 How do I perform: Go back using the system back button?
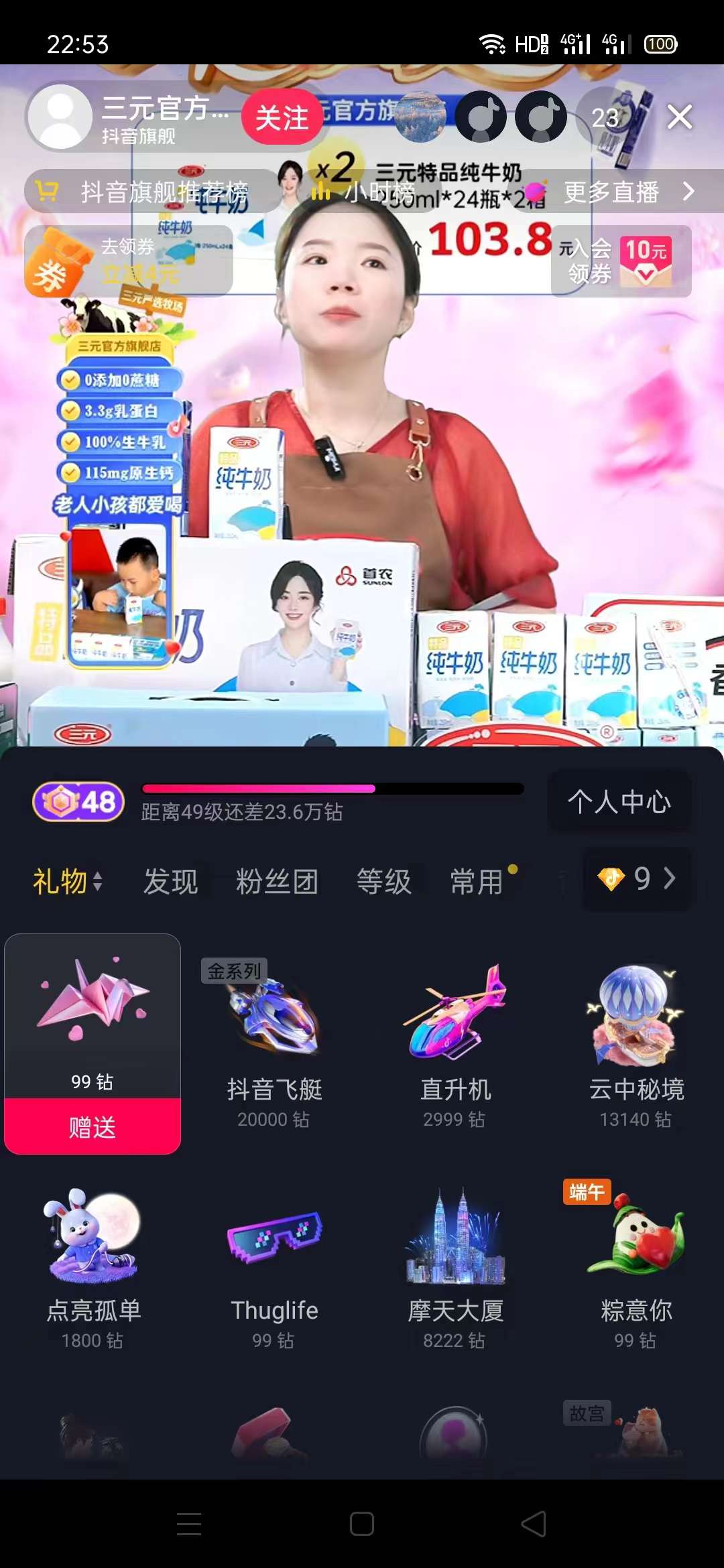pos(534,1524)
